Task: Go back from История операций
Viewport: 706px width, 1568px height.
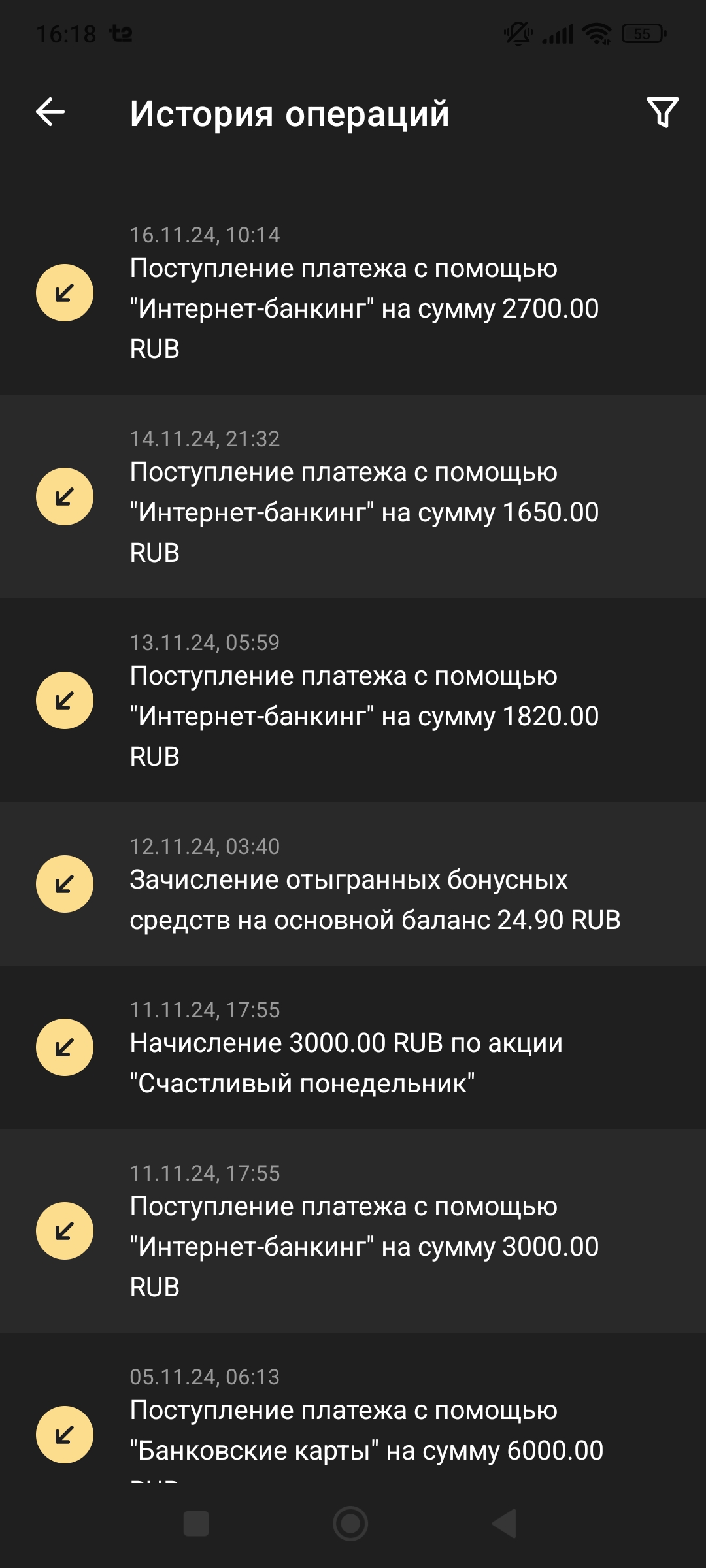Action: tap(50, 112)
